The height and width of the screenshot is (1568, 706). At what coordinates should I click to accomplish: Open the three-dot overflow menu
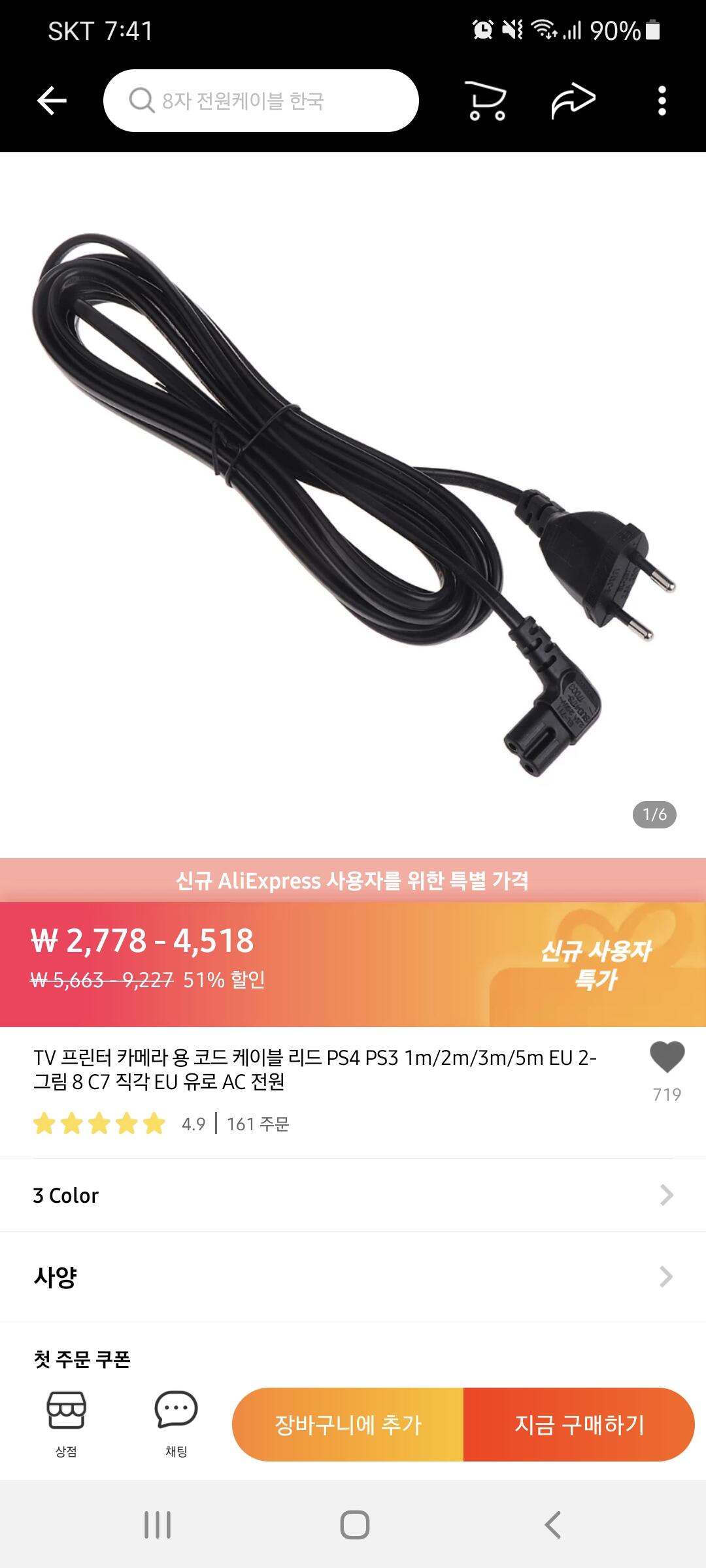pos(662,101)
